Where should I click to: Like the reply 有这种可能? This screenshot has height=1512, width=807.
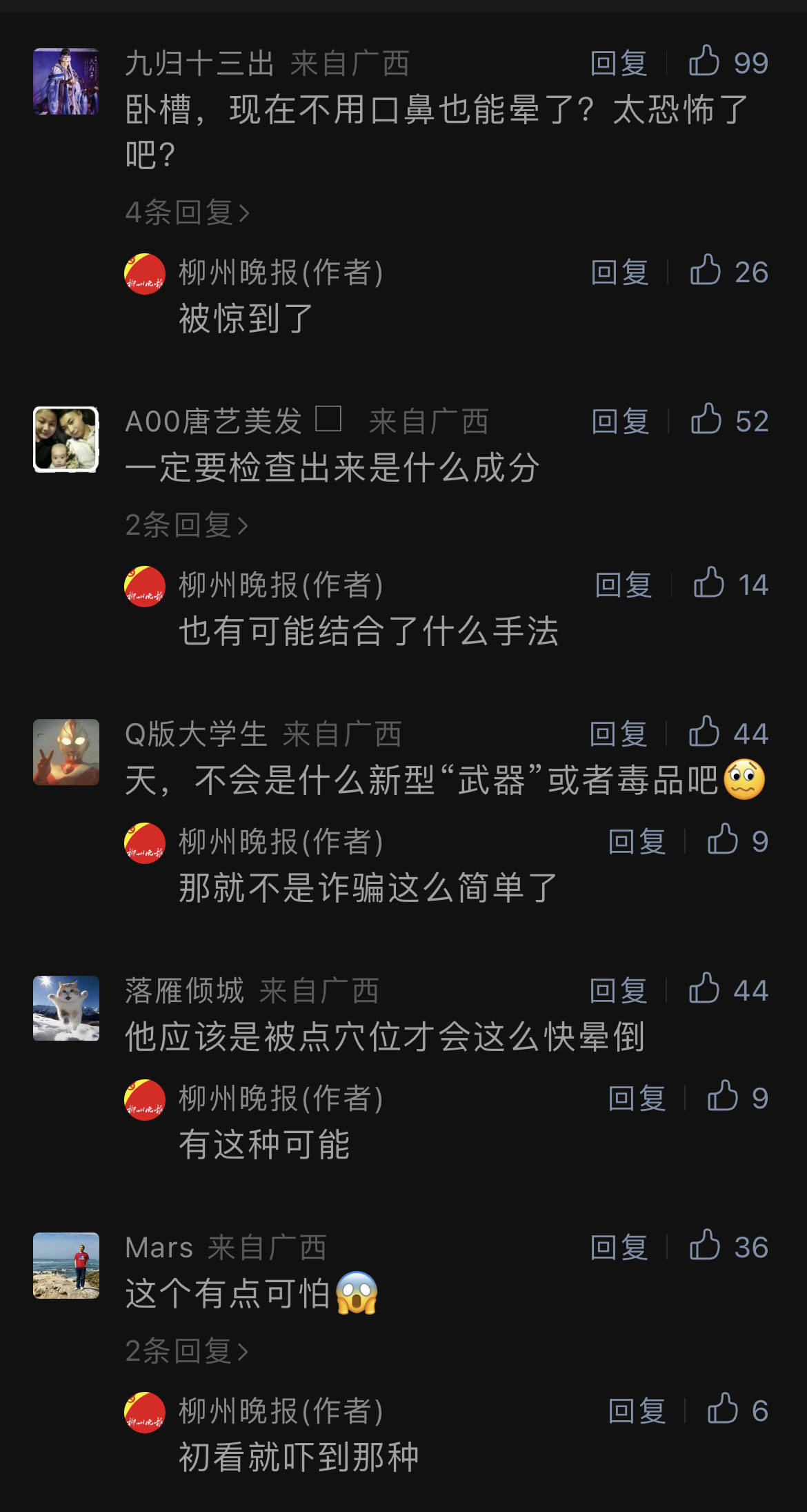(x=738, y=1097)
